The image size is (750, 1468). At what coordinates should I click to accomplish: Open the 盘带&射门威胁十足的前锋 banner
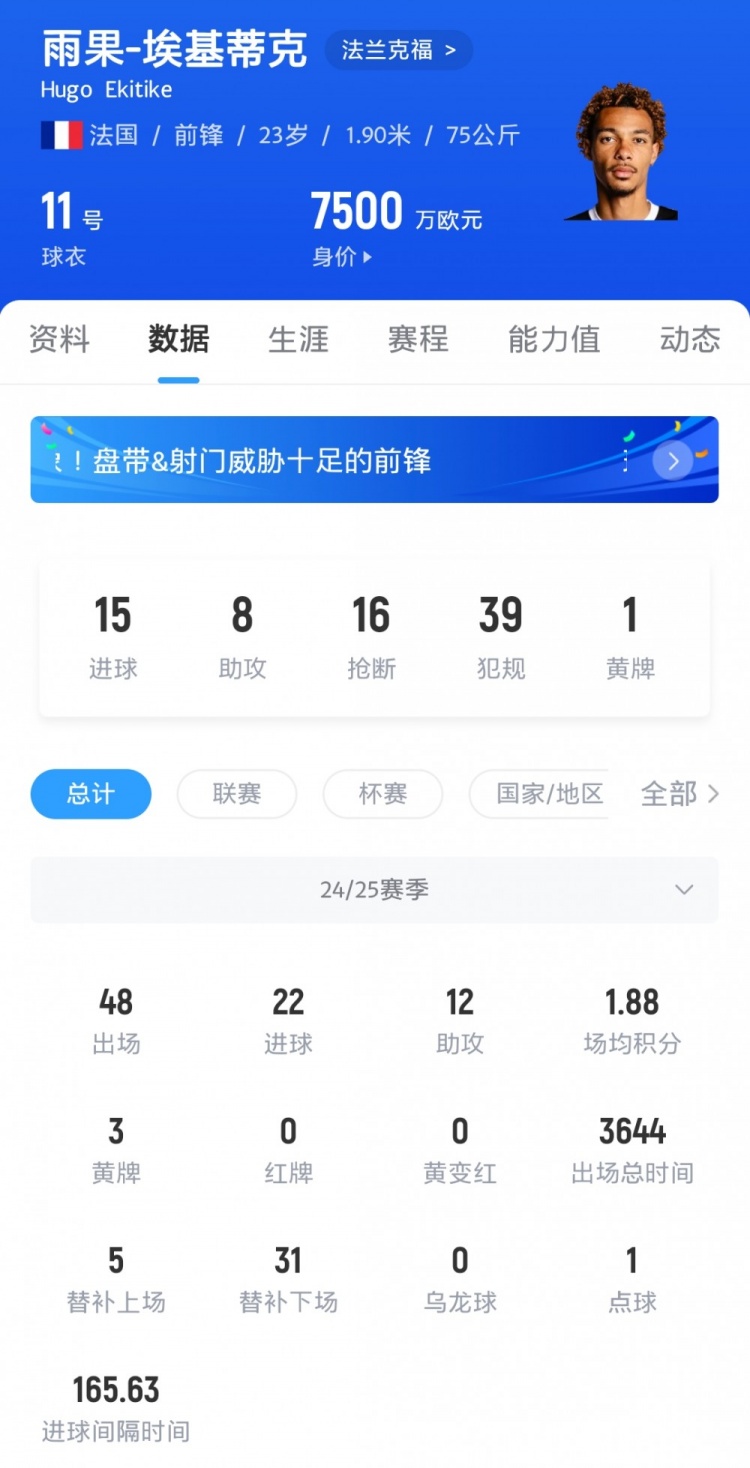coord(374,460)
